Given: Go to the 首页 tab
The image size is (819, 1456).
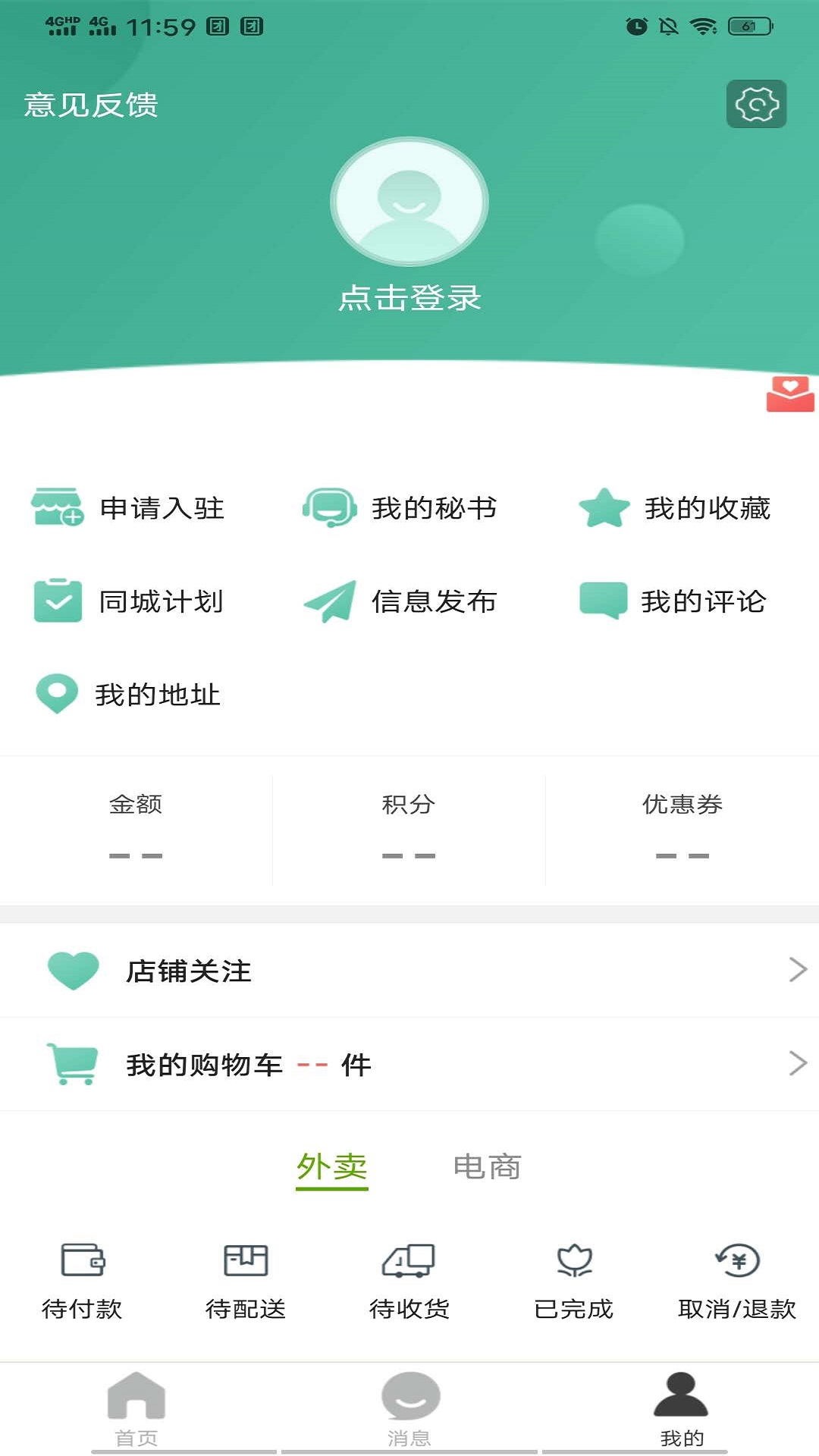Looking at the screenshot, I should 136,1409.
